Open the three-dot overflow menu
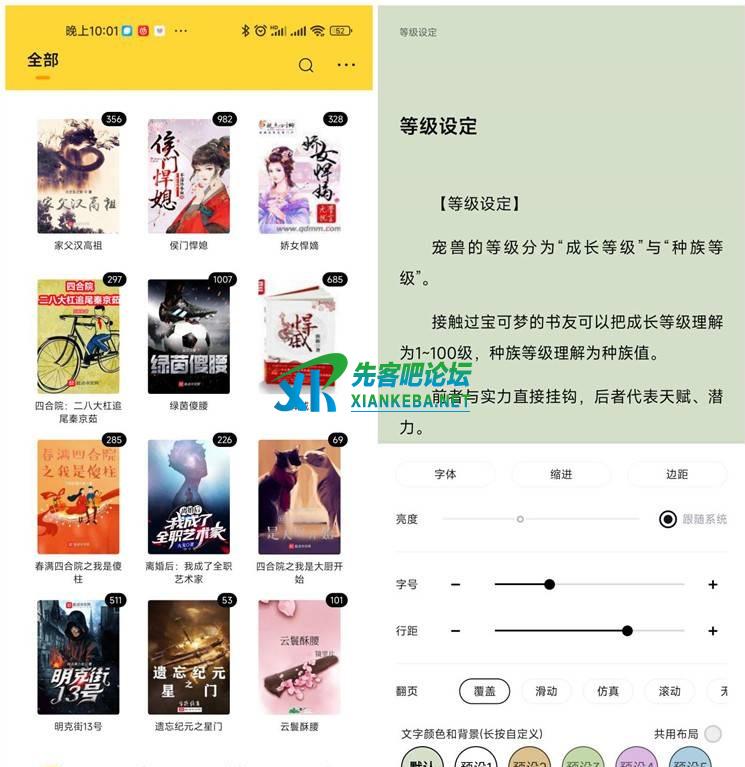The height and width of the screenshot is (767, 745). click(346, 65)
